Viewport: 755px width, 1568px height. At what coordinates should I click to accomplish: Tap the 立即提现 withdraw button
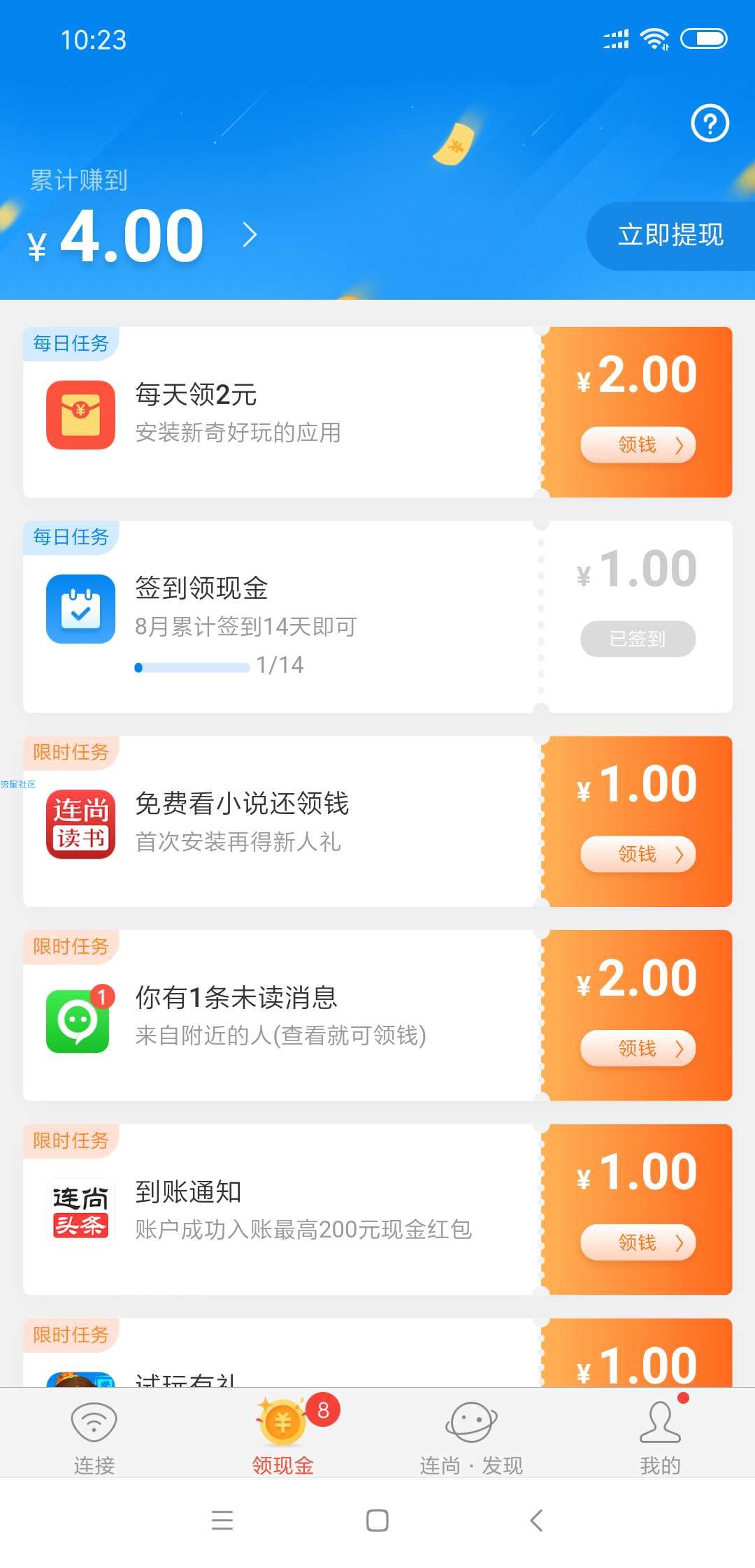pos(670,235)
